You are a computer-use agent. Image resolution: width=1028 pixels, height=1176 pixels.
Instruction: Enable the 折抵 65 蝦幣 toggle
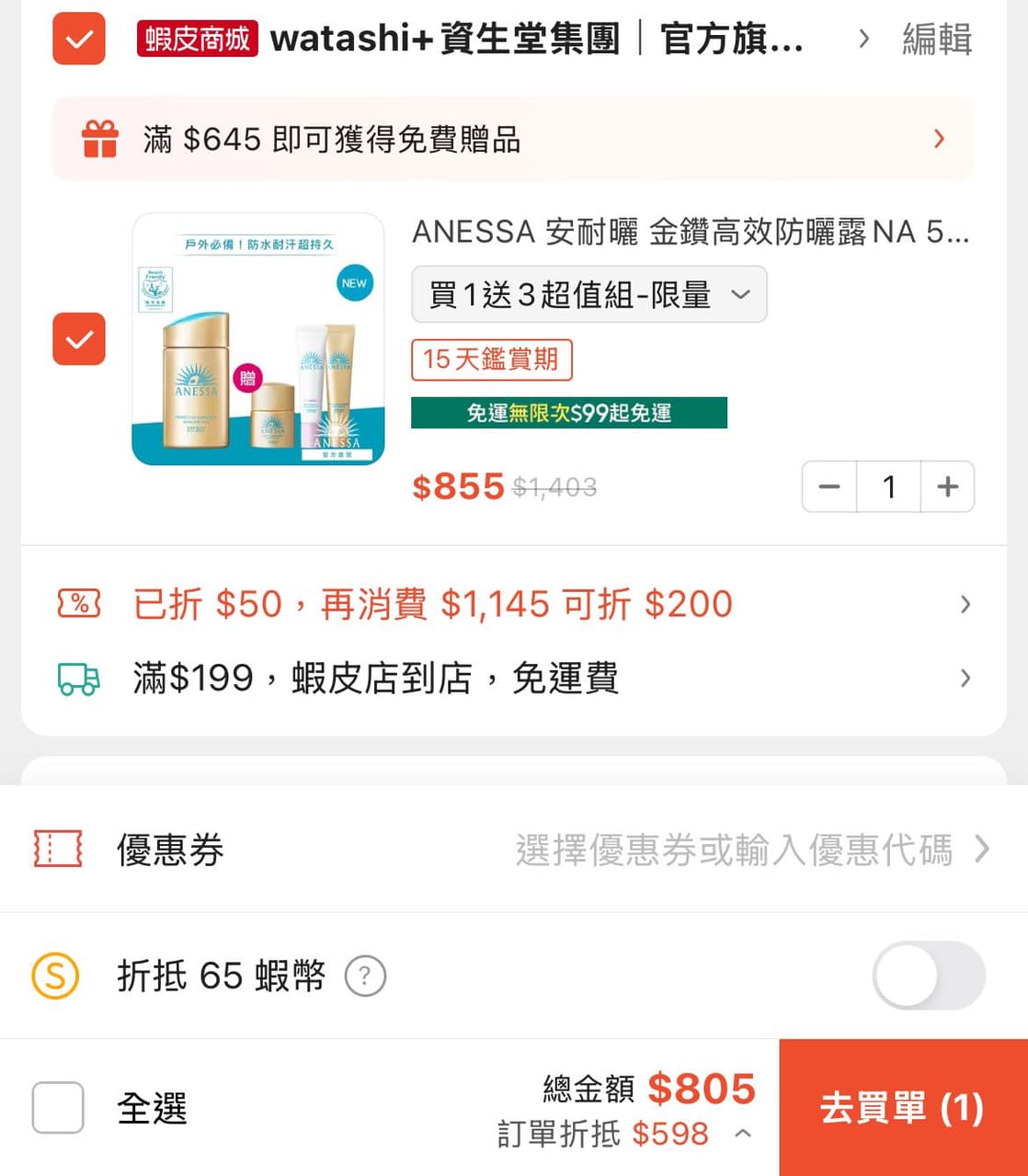(x=929, y=976)
